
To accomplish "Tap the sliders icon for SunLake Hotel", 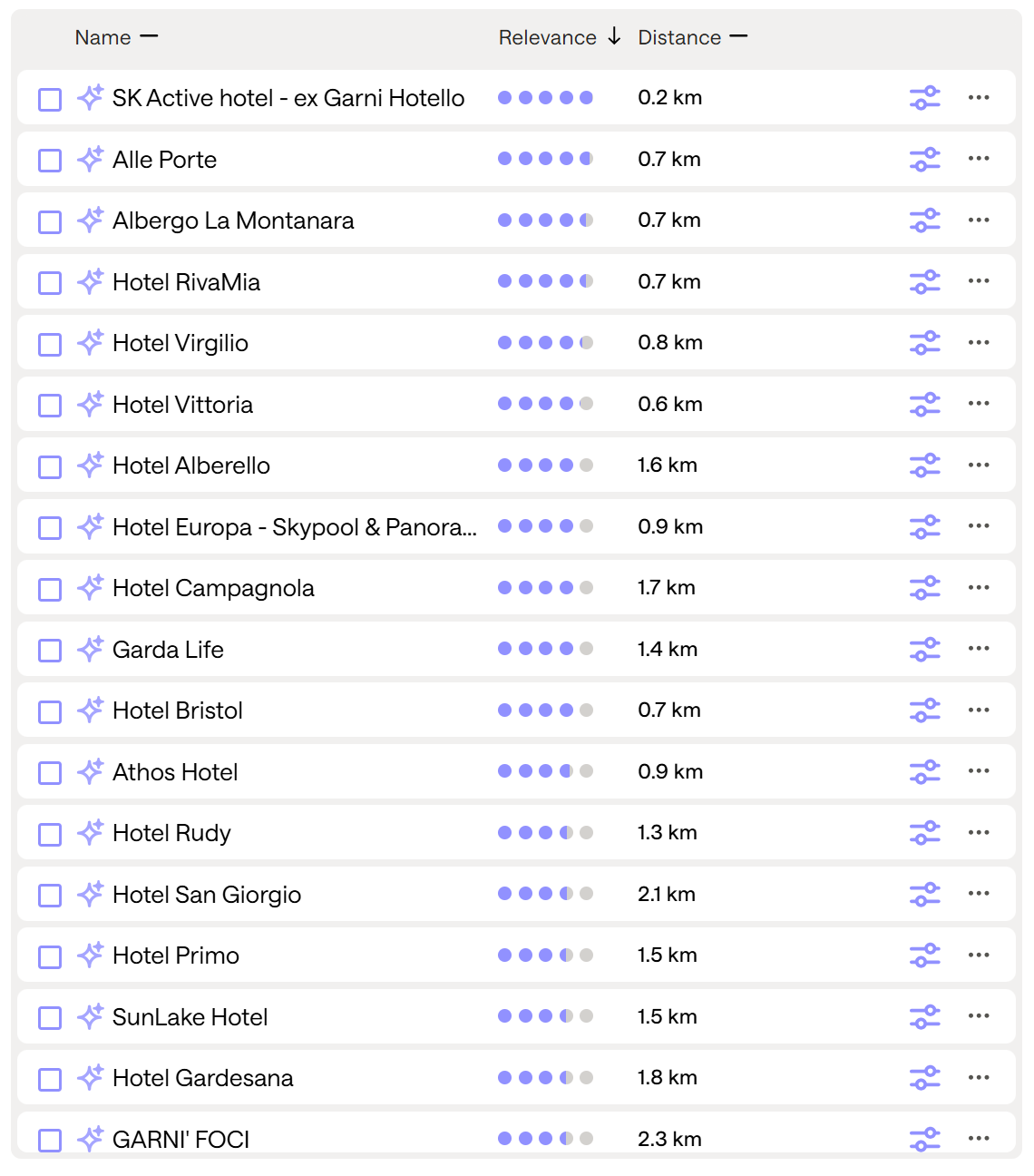I will 924,1016.
